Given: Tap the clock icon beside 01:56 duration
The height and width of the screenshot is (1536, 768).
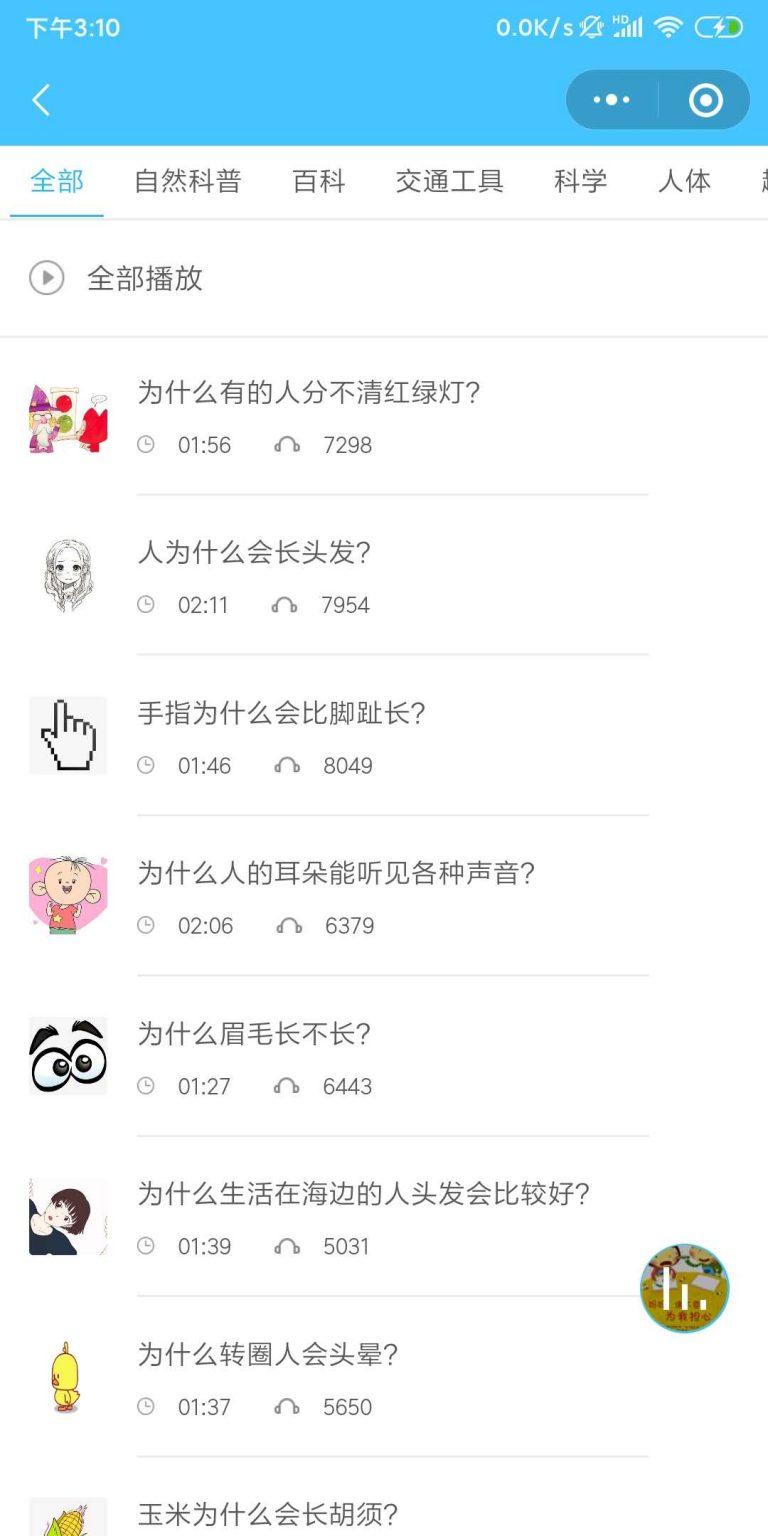Looking at the screenshot, I should [146, 444].
